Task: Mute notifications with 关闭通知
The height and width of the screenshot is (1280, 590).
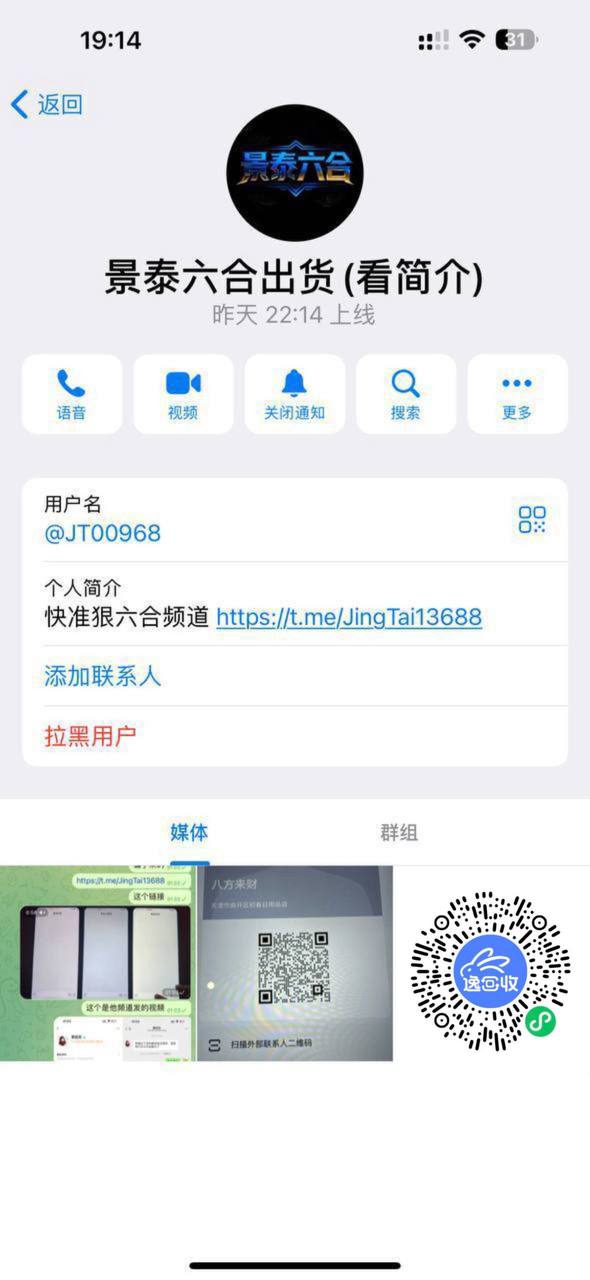Action: point(295,394)
